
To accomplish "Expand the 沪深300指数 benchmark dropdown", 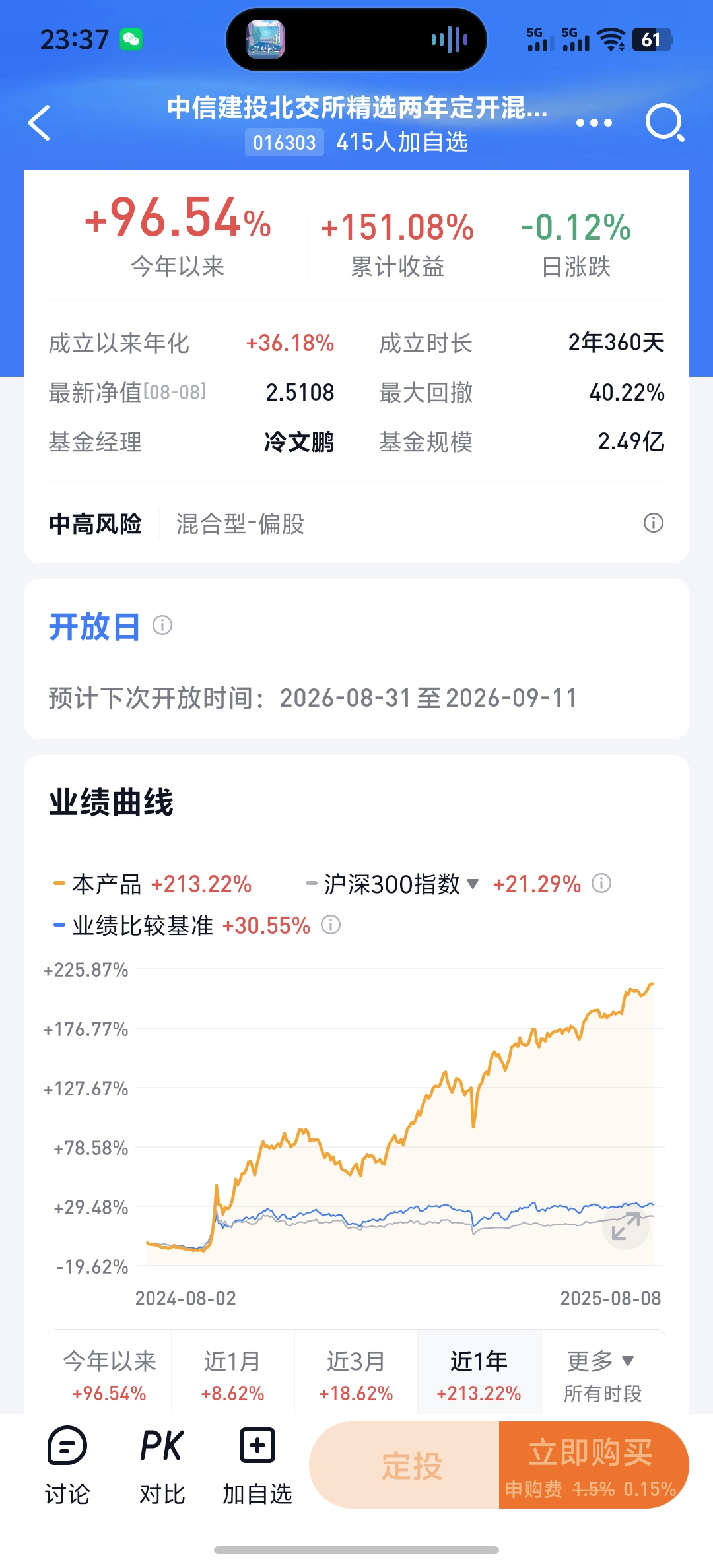I will coord(472,884).
